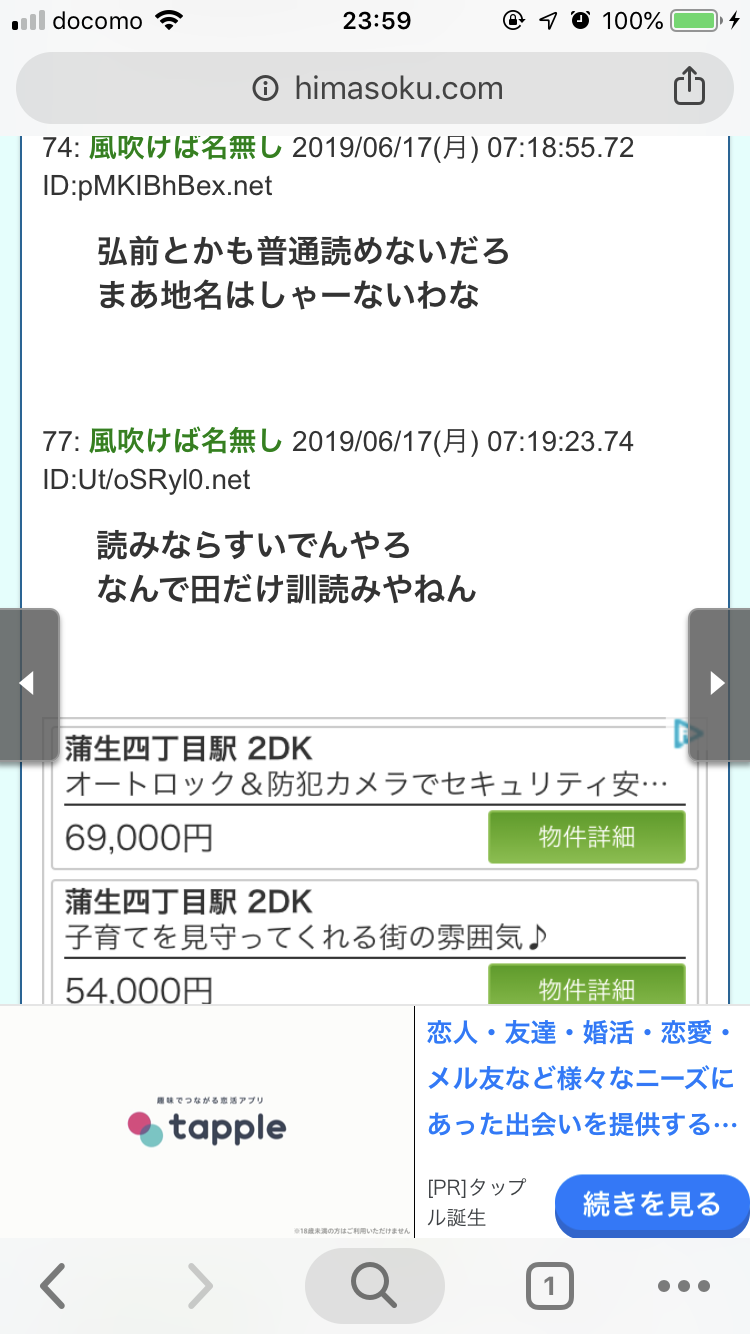Navigate back in the browser
This screenshot has width=750, height=1334.
tap(53, 1286)
